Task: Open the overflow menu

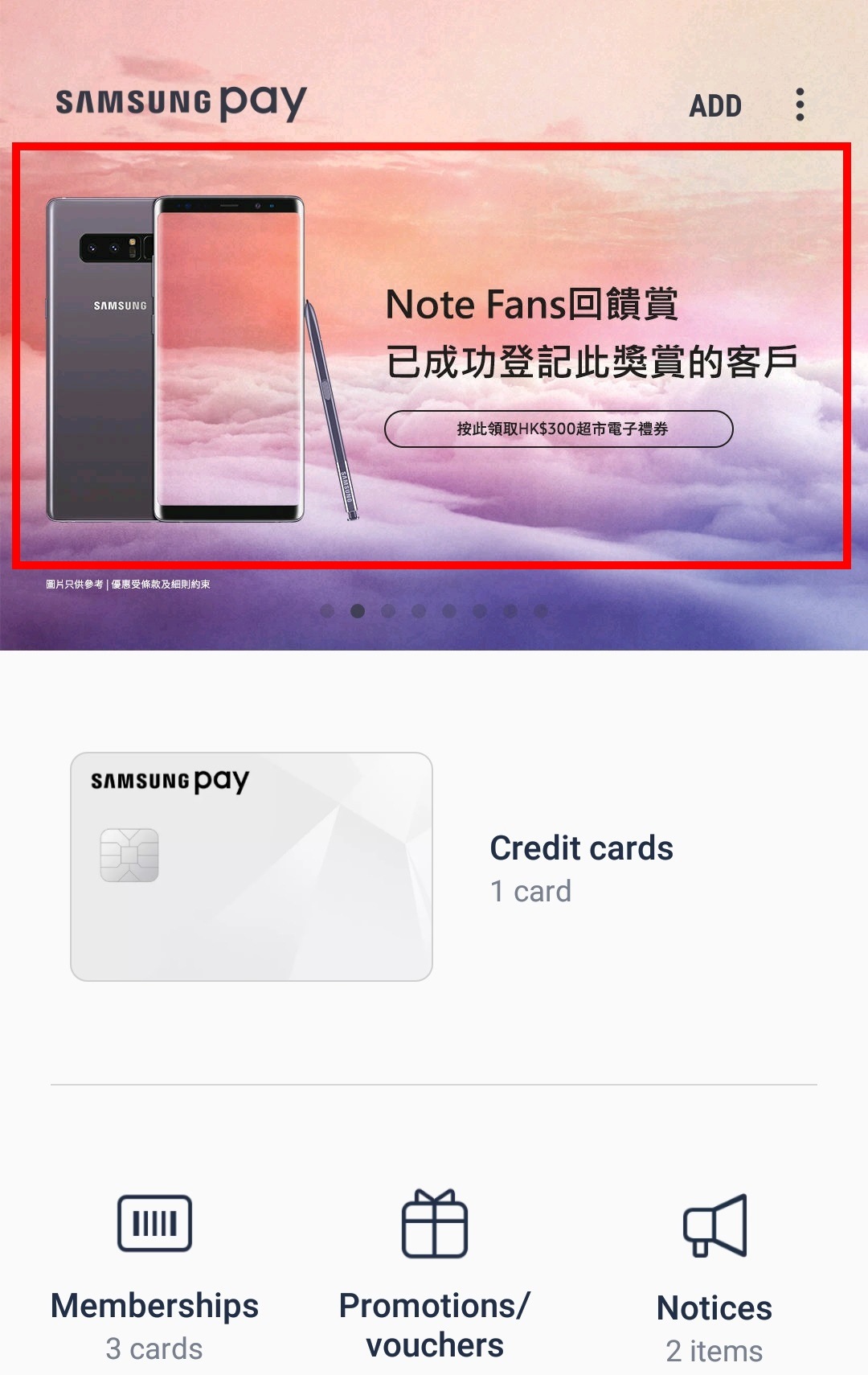Action: tap(799, 105)
